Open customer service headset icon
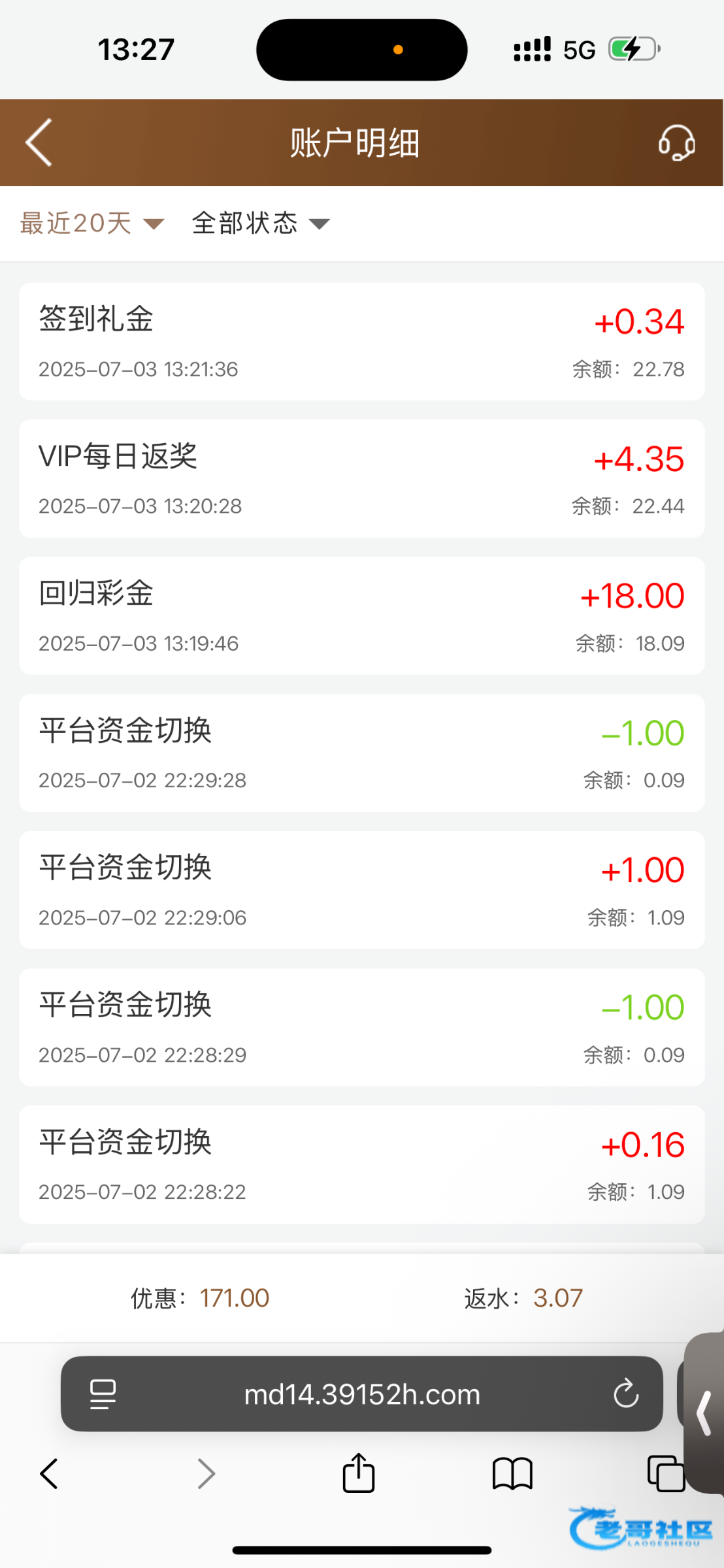This screenshot has width=724, height=1568. tap(676, 142)
